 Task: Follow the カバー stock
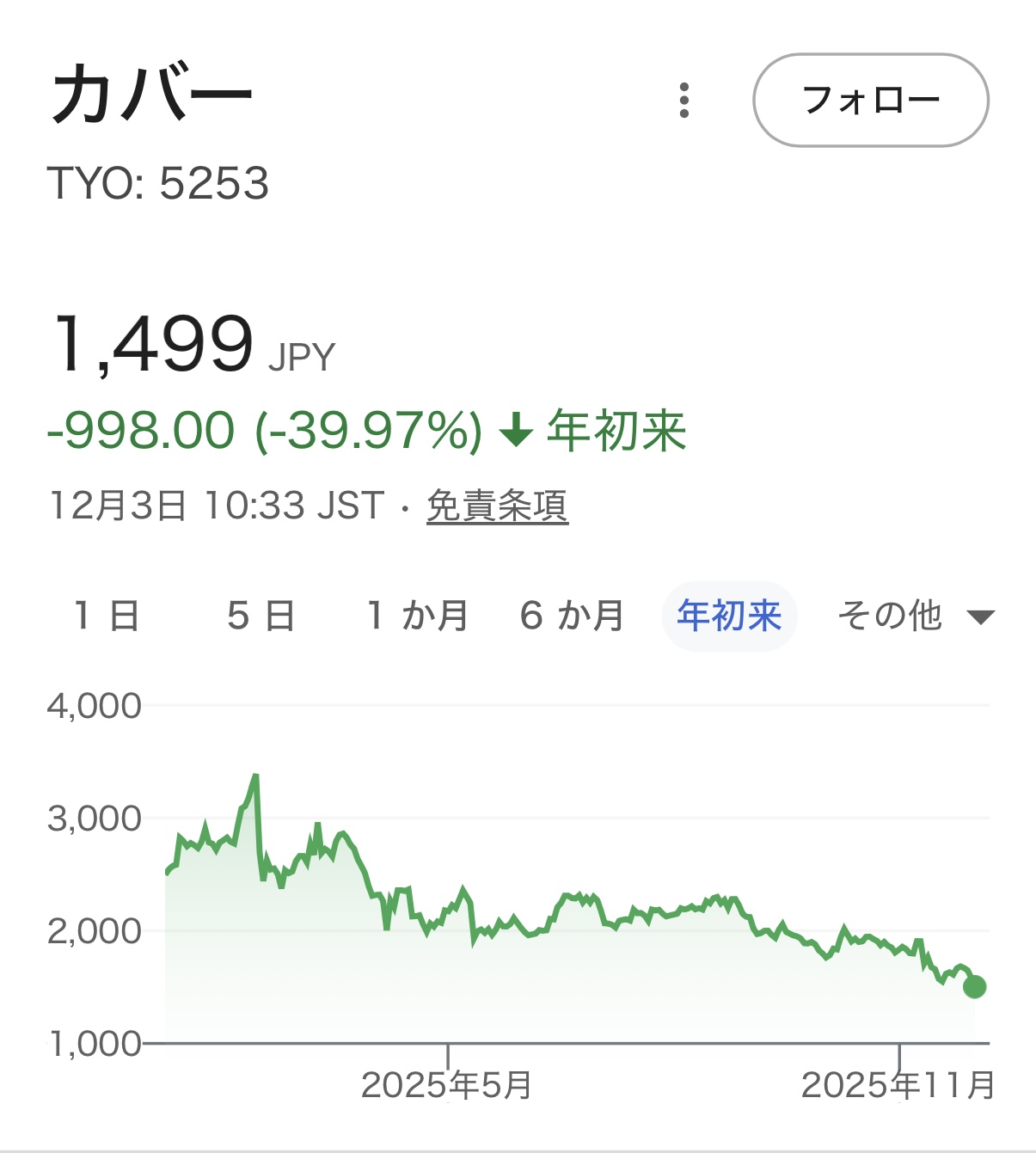[870, 101]
